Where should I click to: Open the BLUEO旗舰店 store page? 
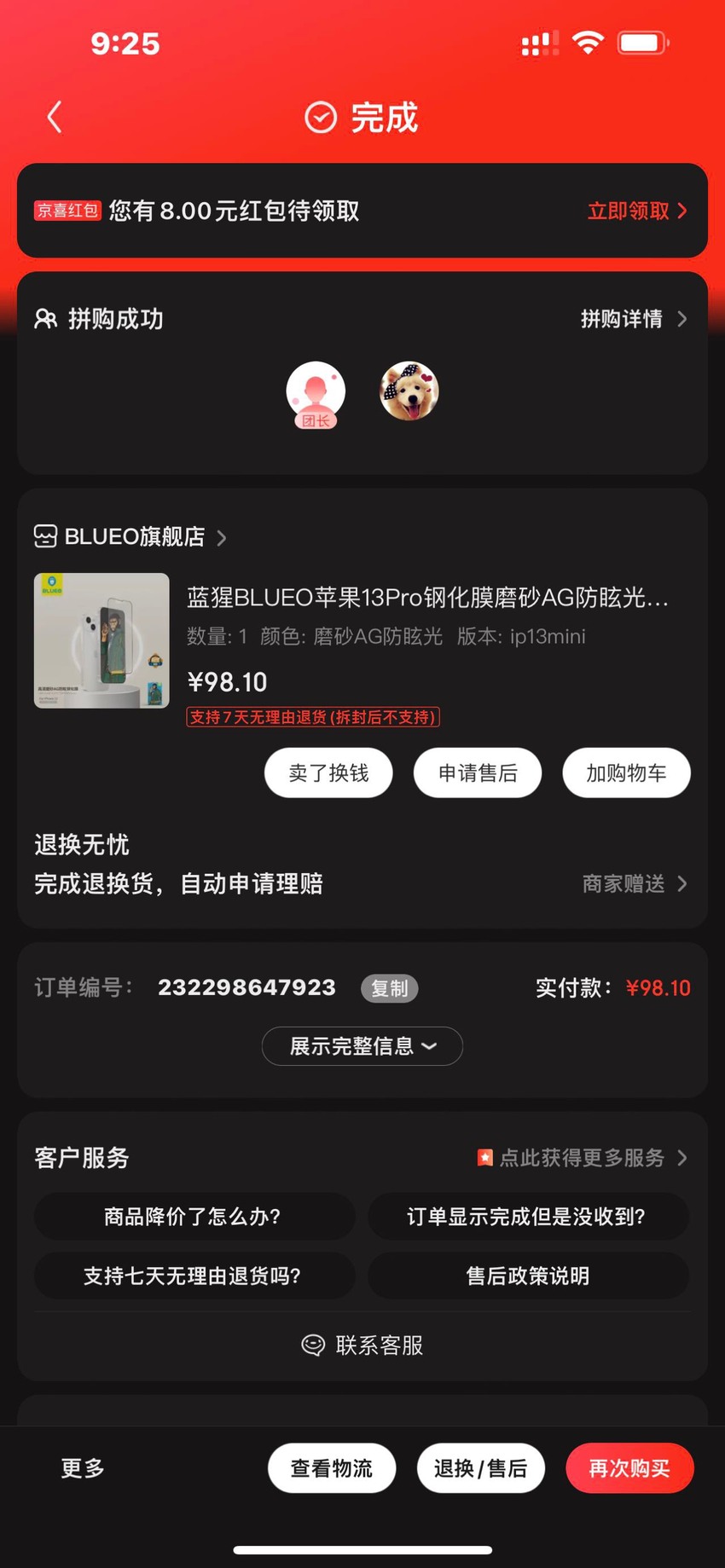[x=130, y=536]
